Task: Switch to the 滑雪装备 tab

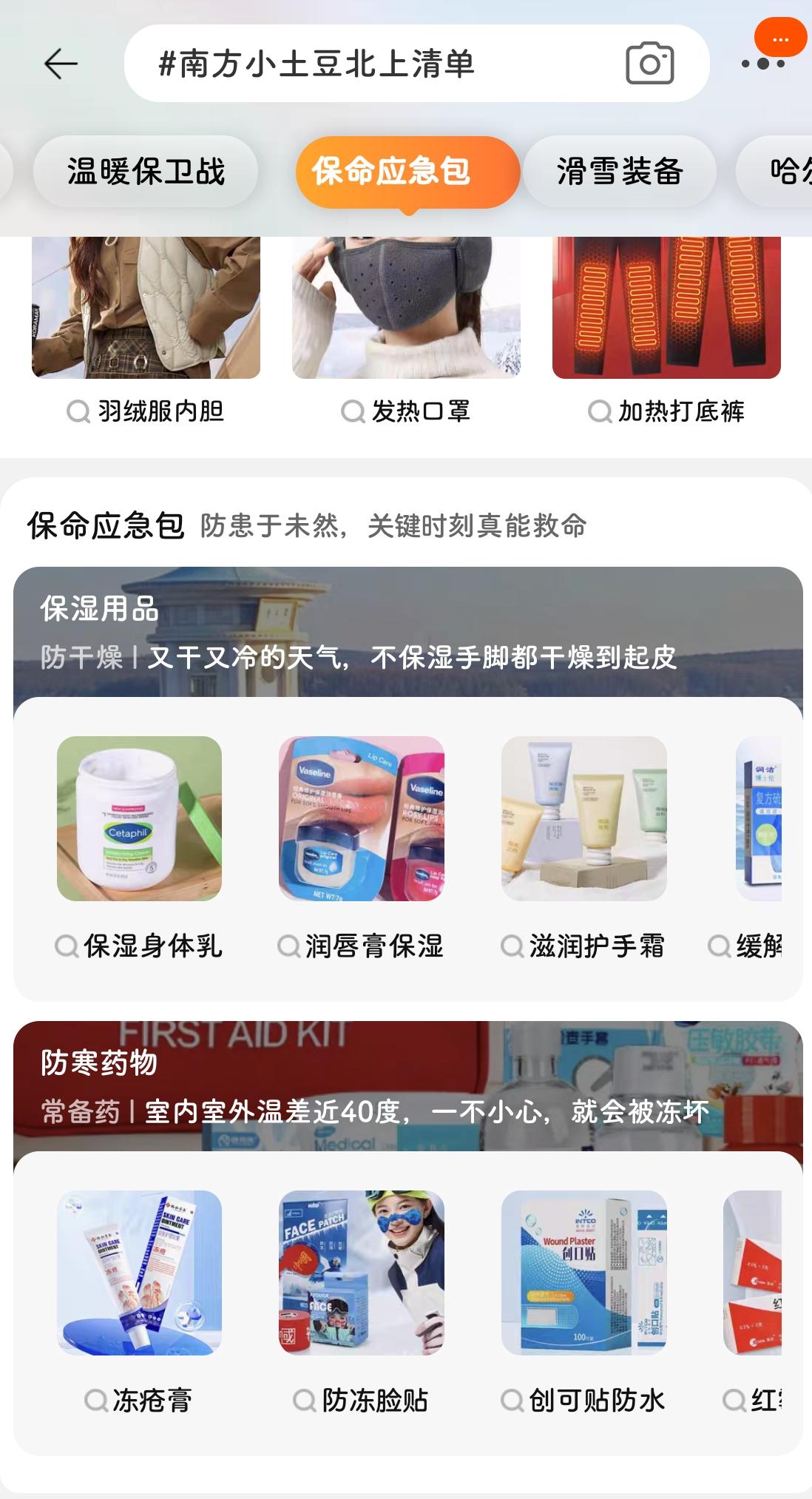Action: tap(620, 172)
